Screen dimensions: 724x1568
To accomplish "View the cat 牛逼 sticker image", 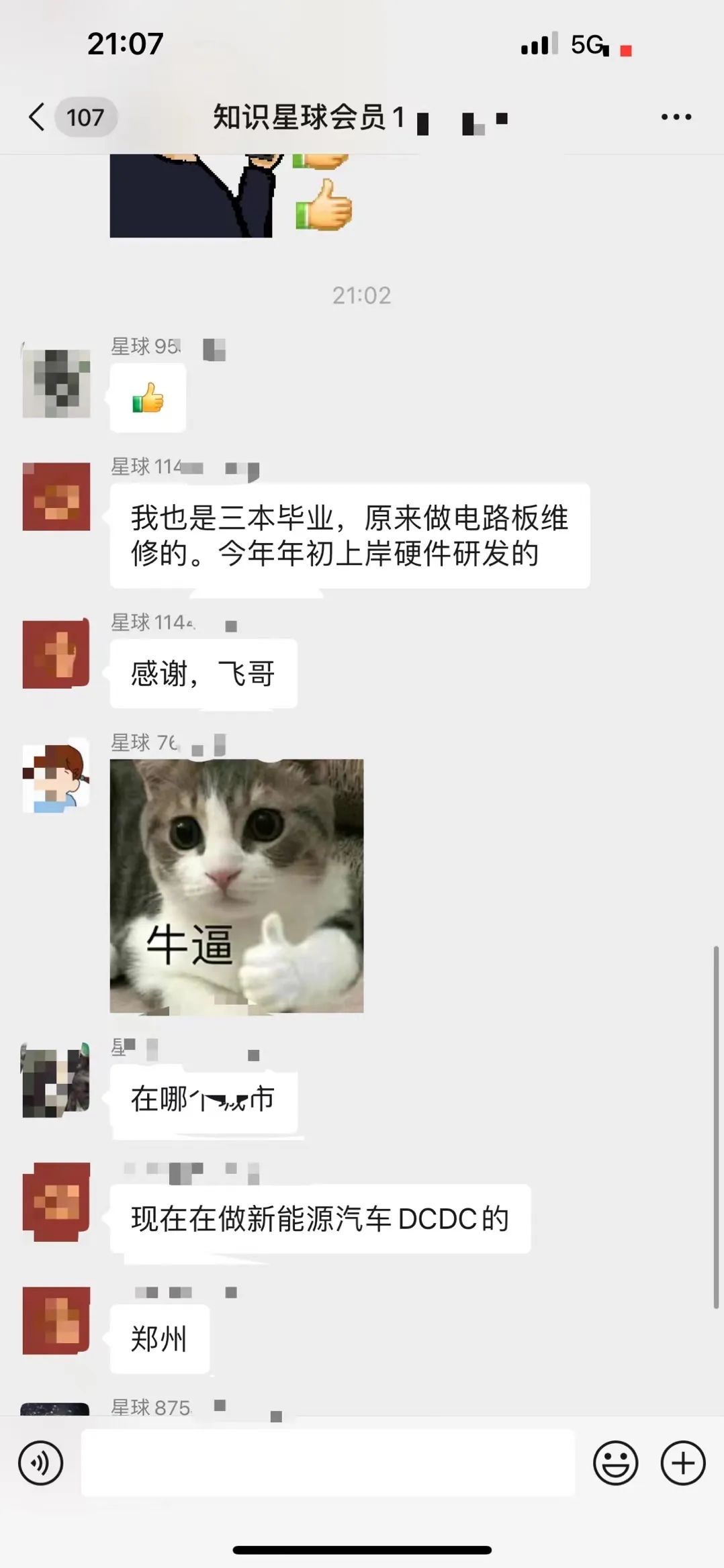I will pos(236,885).
